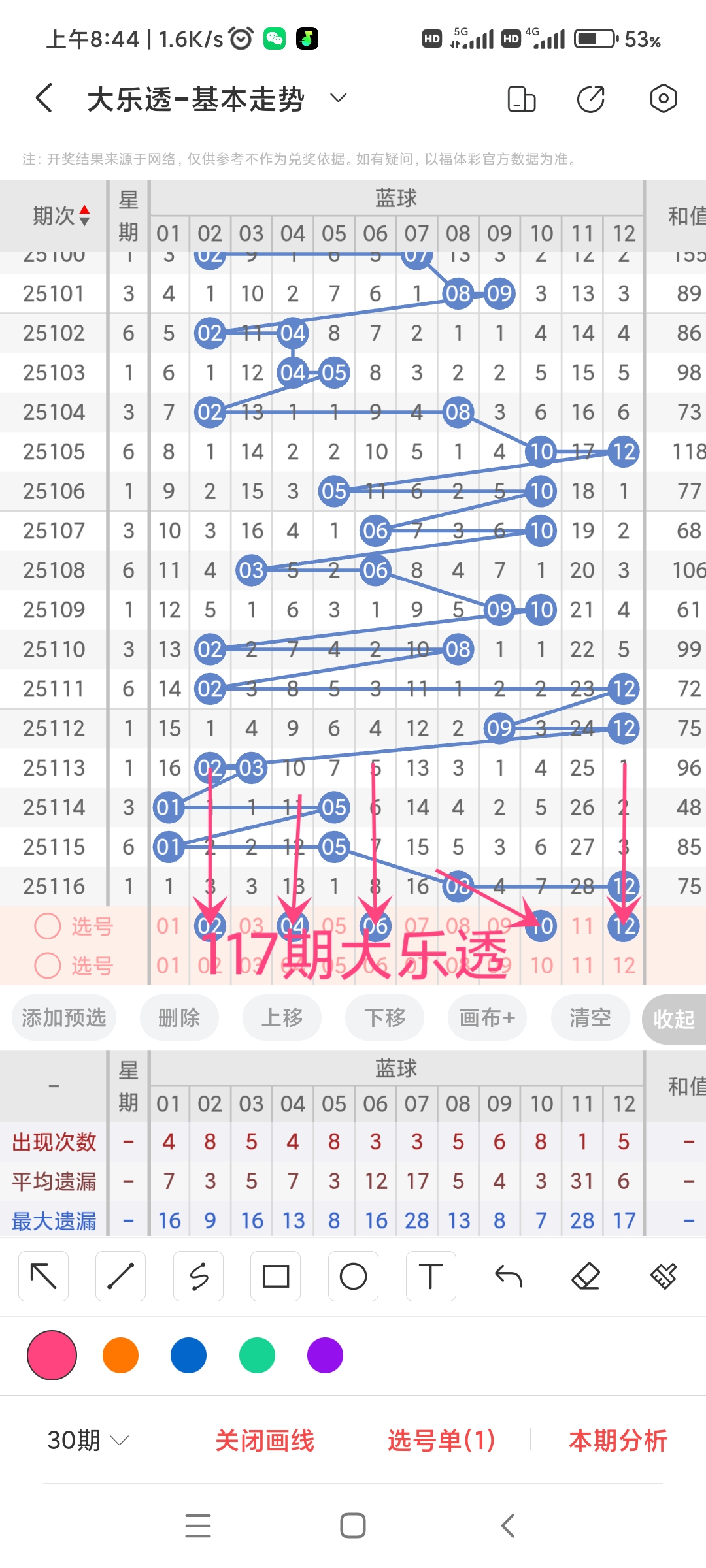Open 本期分析 analysis
The height and width of the screenshot is (1568, 706).
pos(618,1440)
